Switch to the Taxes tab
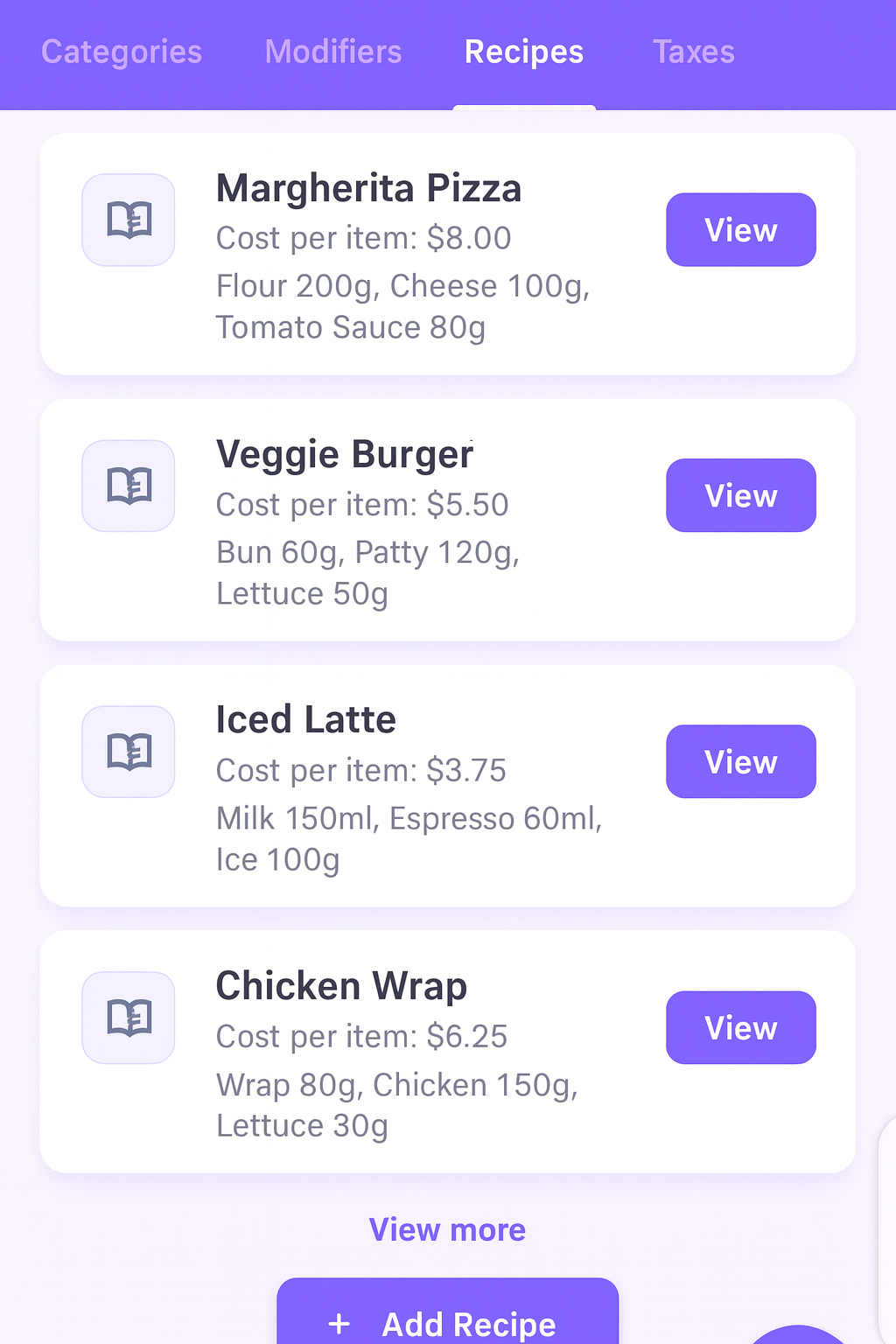 pyautogui.click(x=693, y=52)
